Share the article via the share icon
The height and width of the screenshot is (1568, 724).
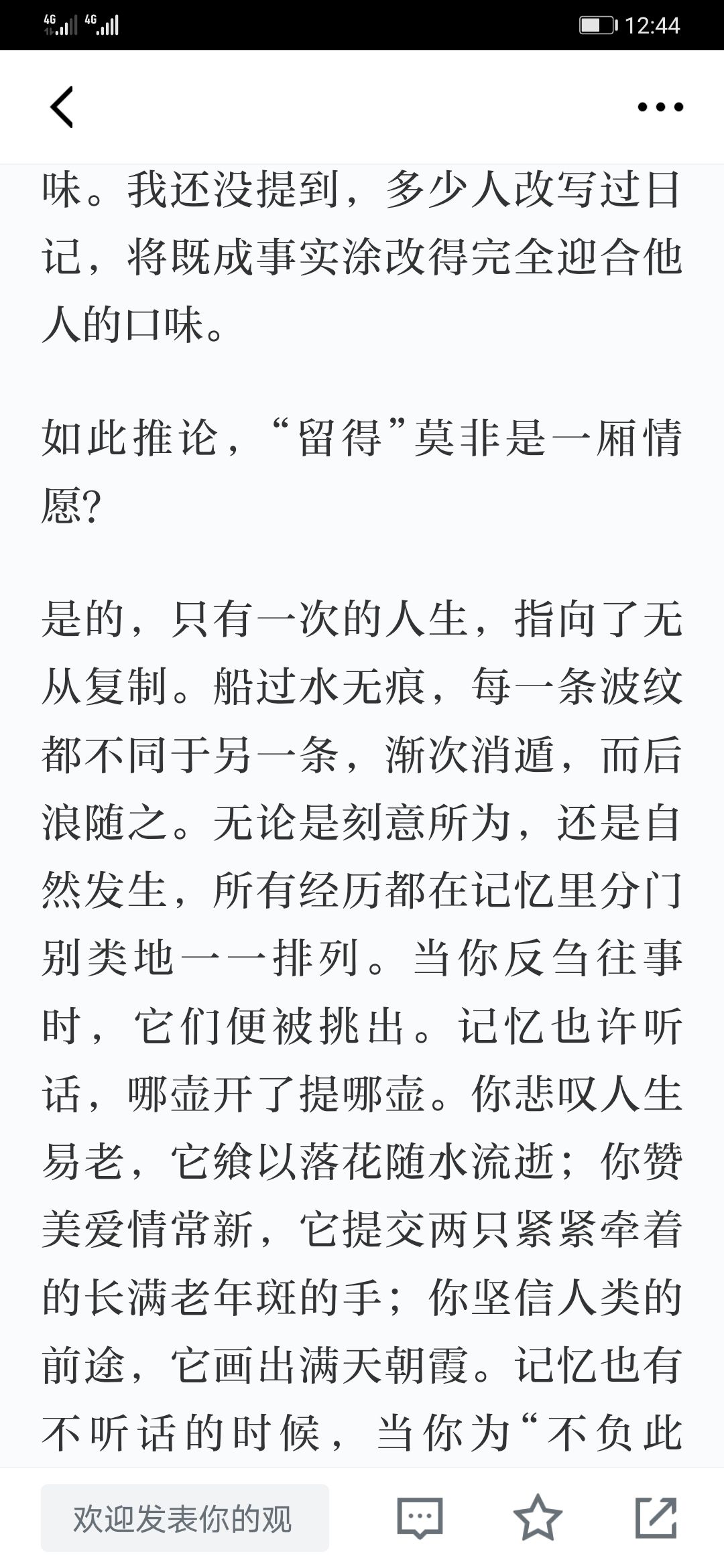click(x=656, y=1518)
